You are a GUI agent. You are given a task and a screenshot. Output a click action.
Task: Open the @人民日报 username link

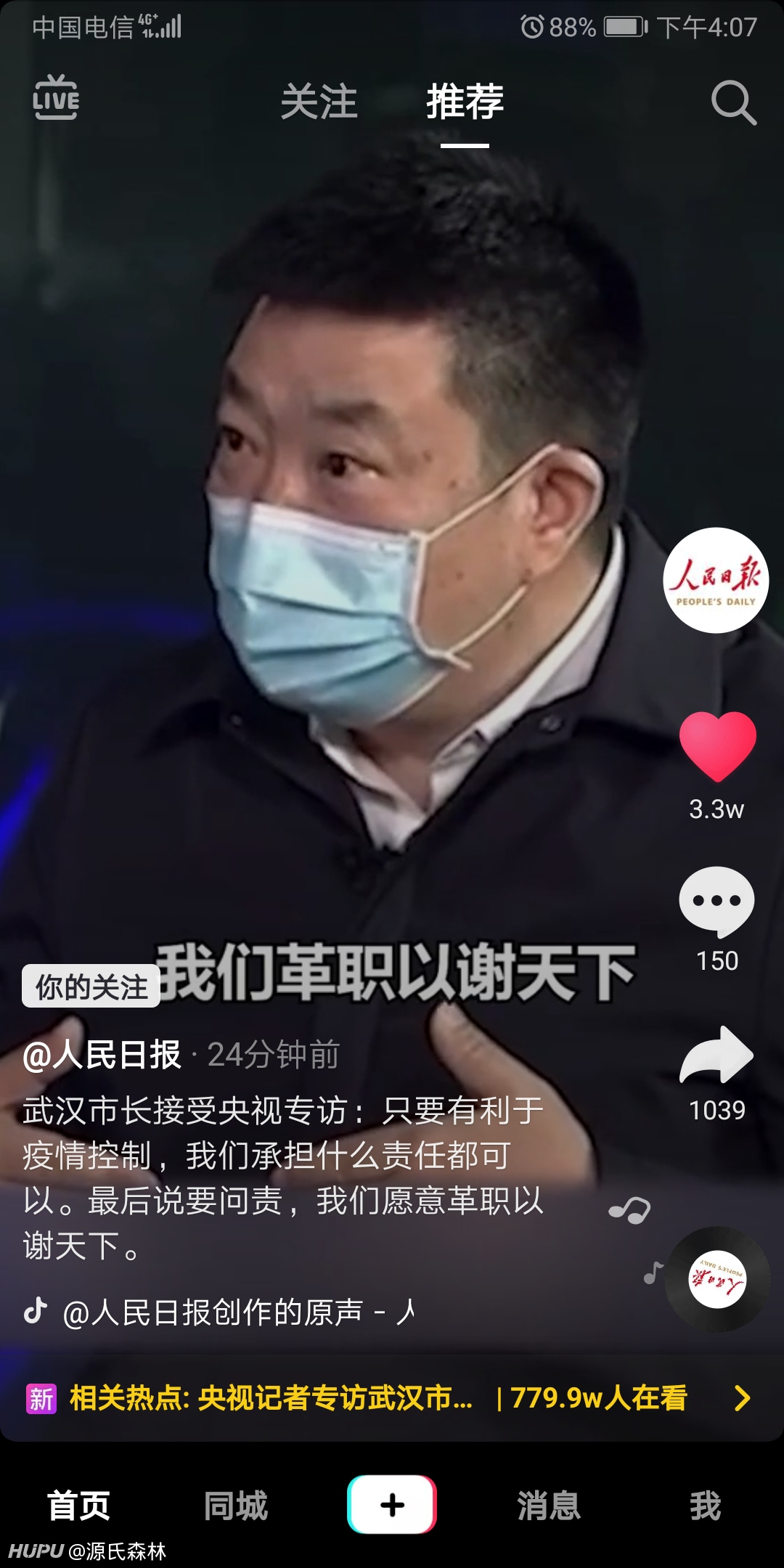tap(102, 1055)
